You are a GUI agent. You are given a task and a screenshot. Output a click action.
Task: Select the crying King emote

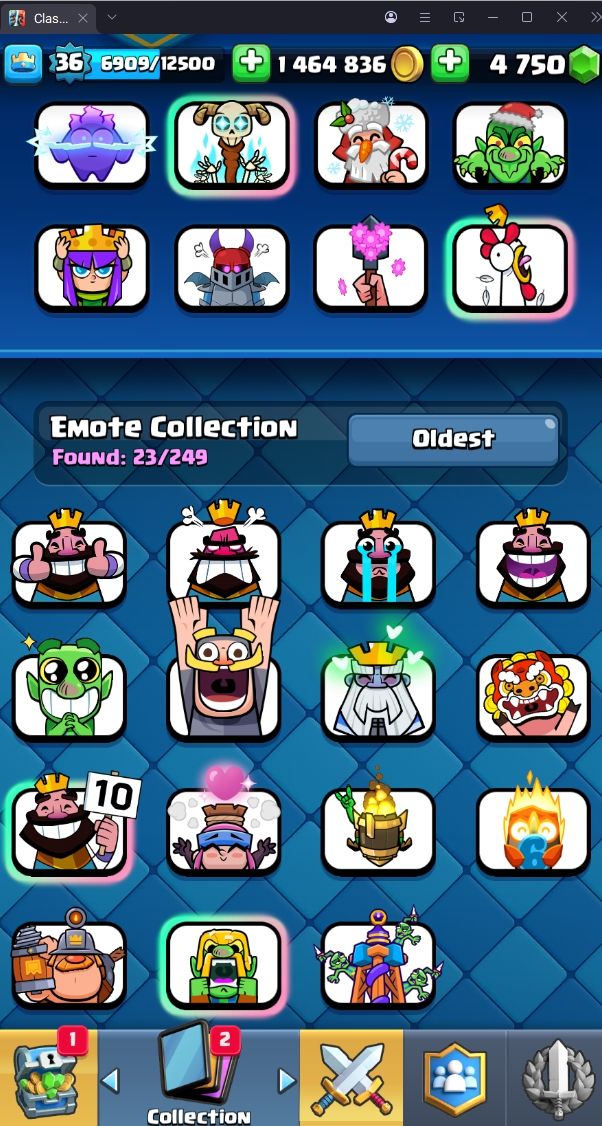coord(378,563)
